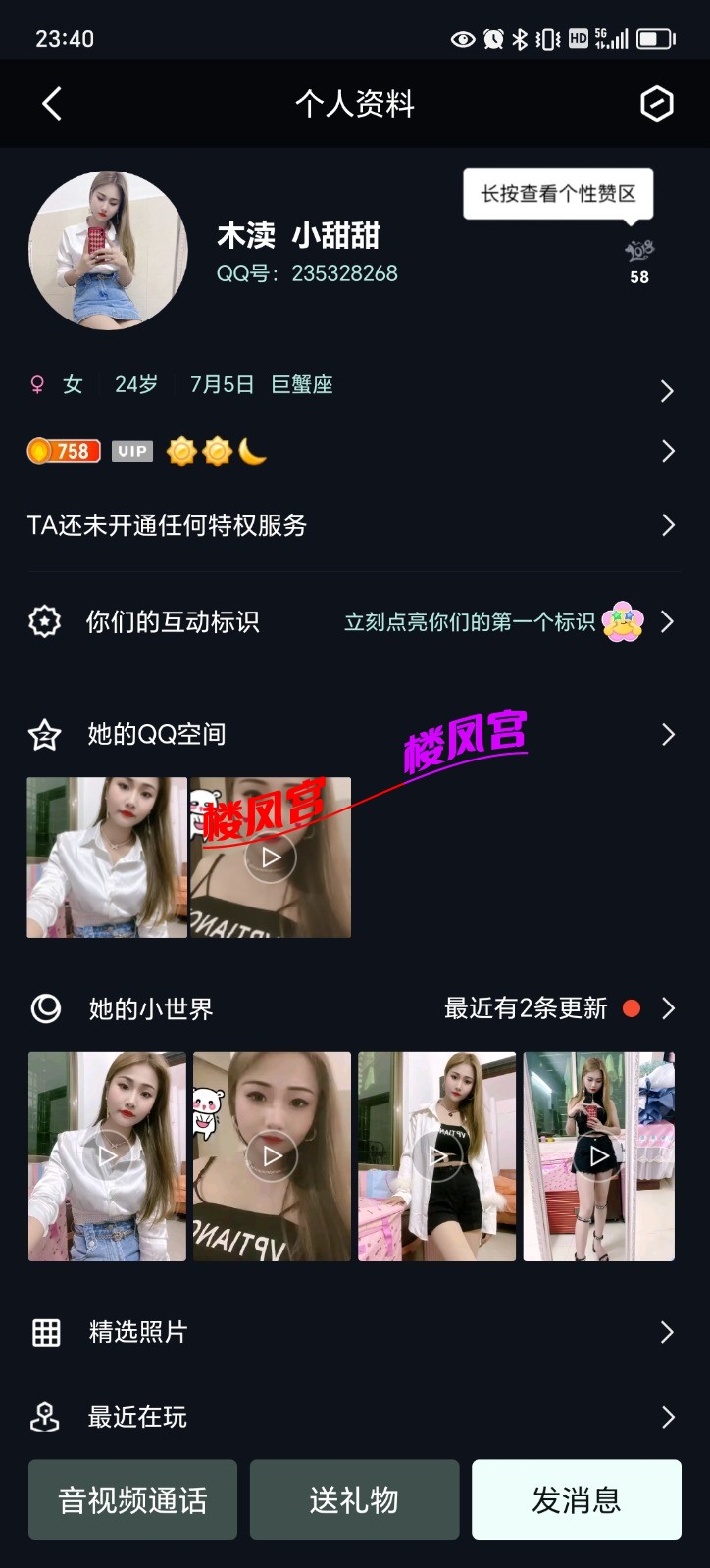Click the 发消息 button
The image size is (710, 1568).
576,1499
